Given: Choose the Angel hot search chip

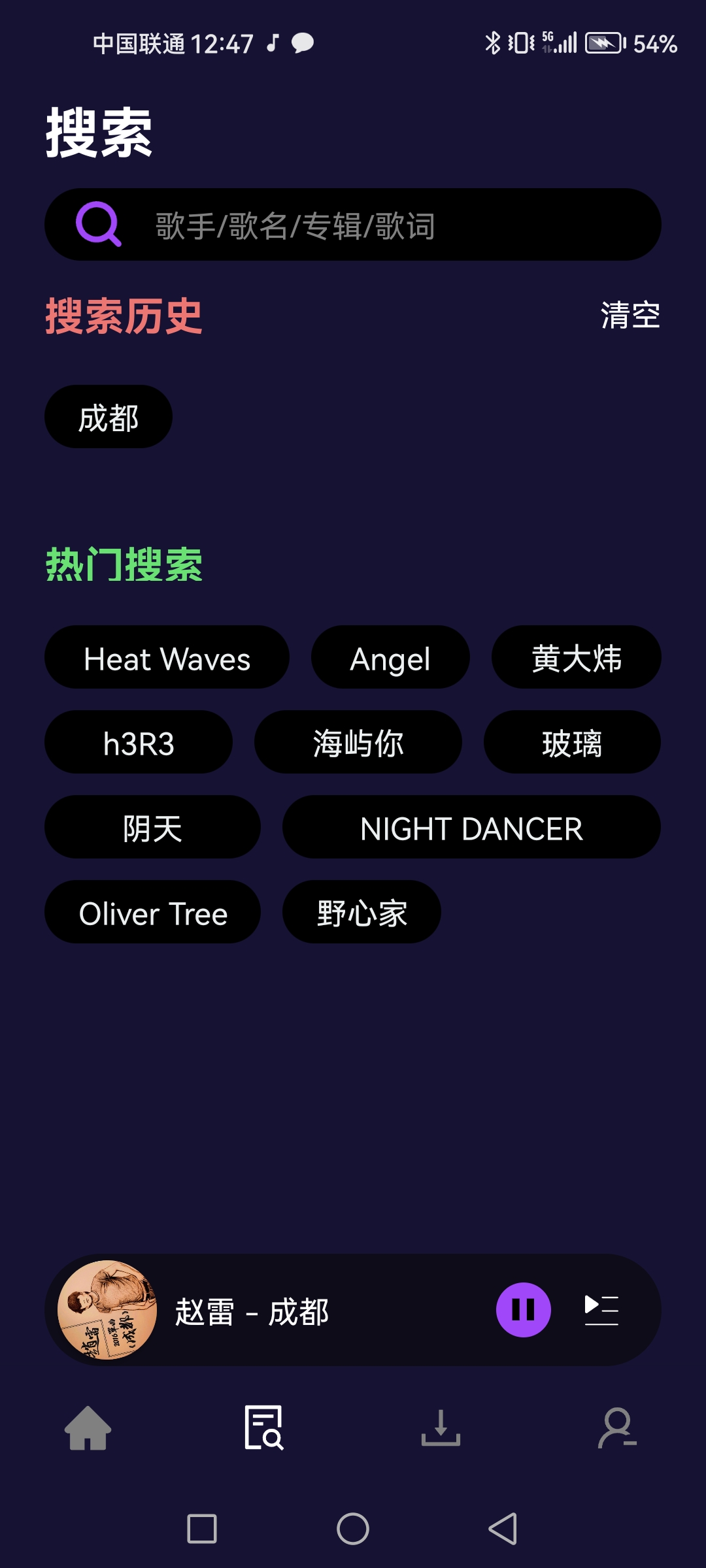Looking at the screenshot, I should coord(390,657).
